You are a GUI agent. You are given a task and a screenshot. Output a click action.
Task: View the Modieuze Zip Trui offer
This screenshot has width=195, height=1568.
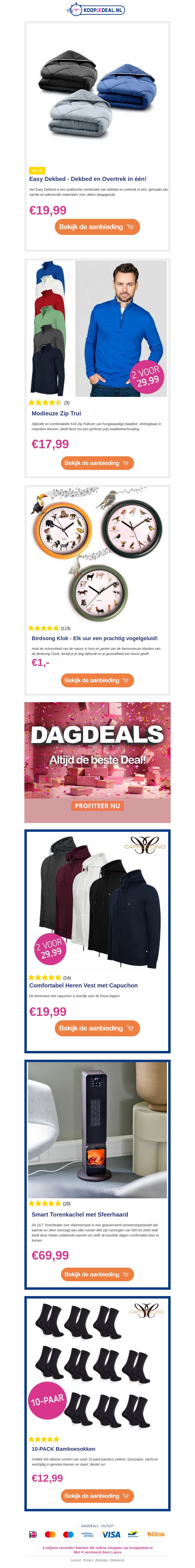pos(97,463)
